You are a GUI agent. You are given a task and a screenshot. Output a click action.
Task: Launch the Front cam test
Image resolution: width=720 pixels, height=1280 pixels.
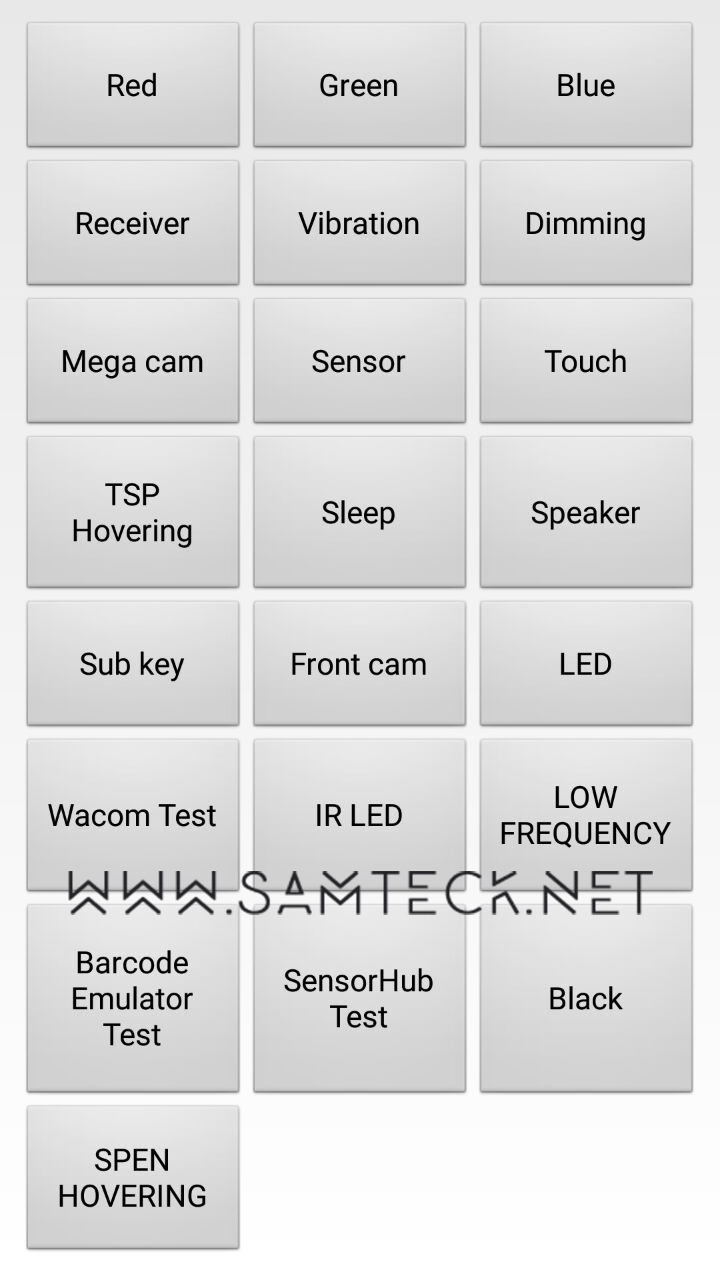[359, 663]
